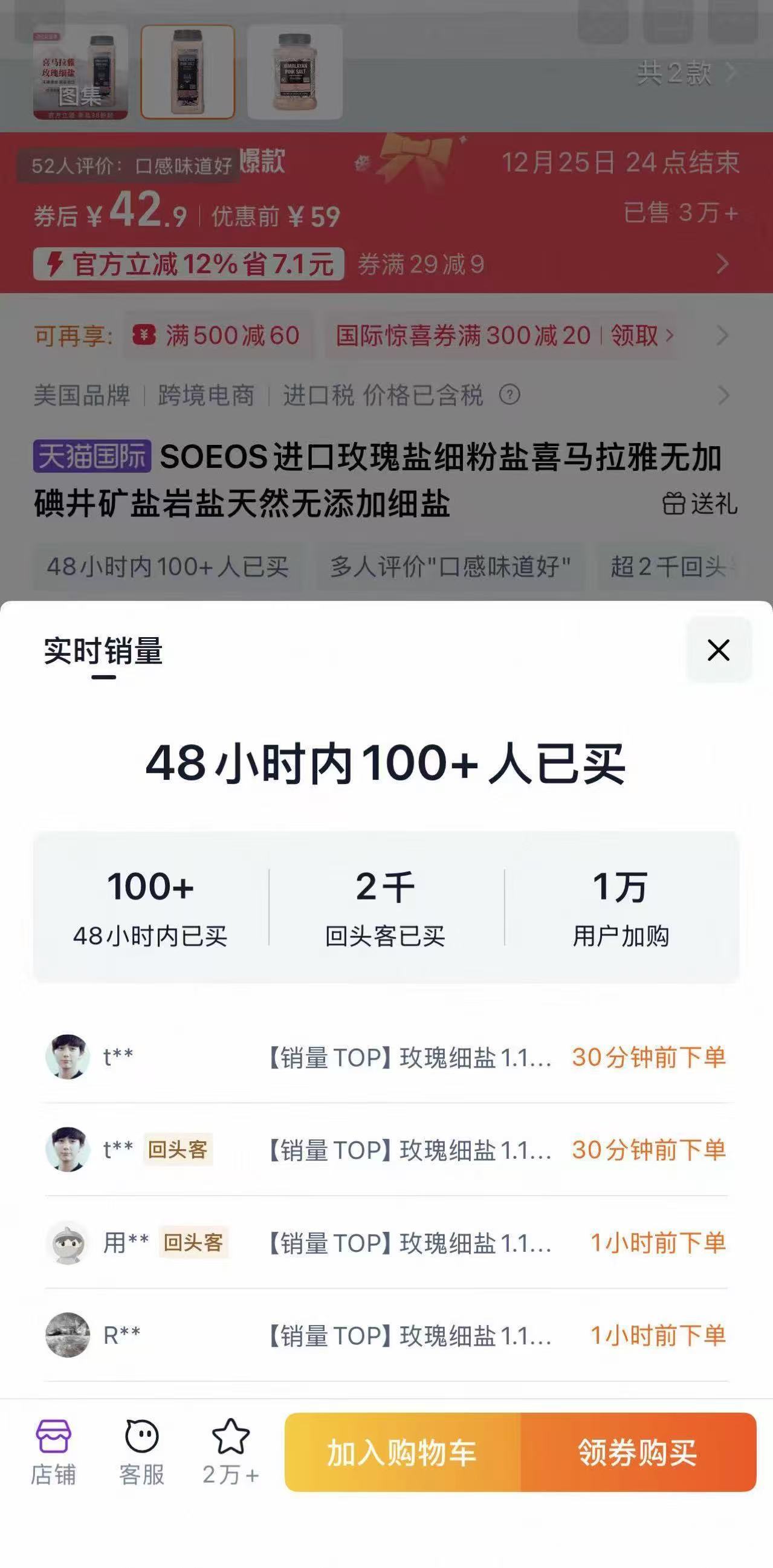Image resolution: width=773 pixels, height=1568 pixels.
Task: Tap the star favorite icon with 2万+
Action: pos(231,1451)
